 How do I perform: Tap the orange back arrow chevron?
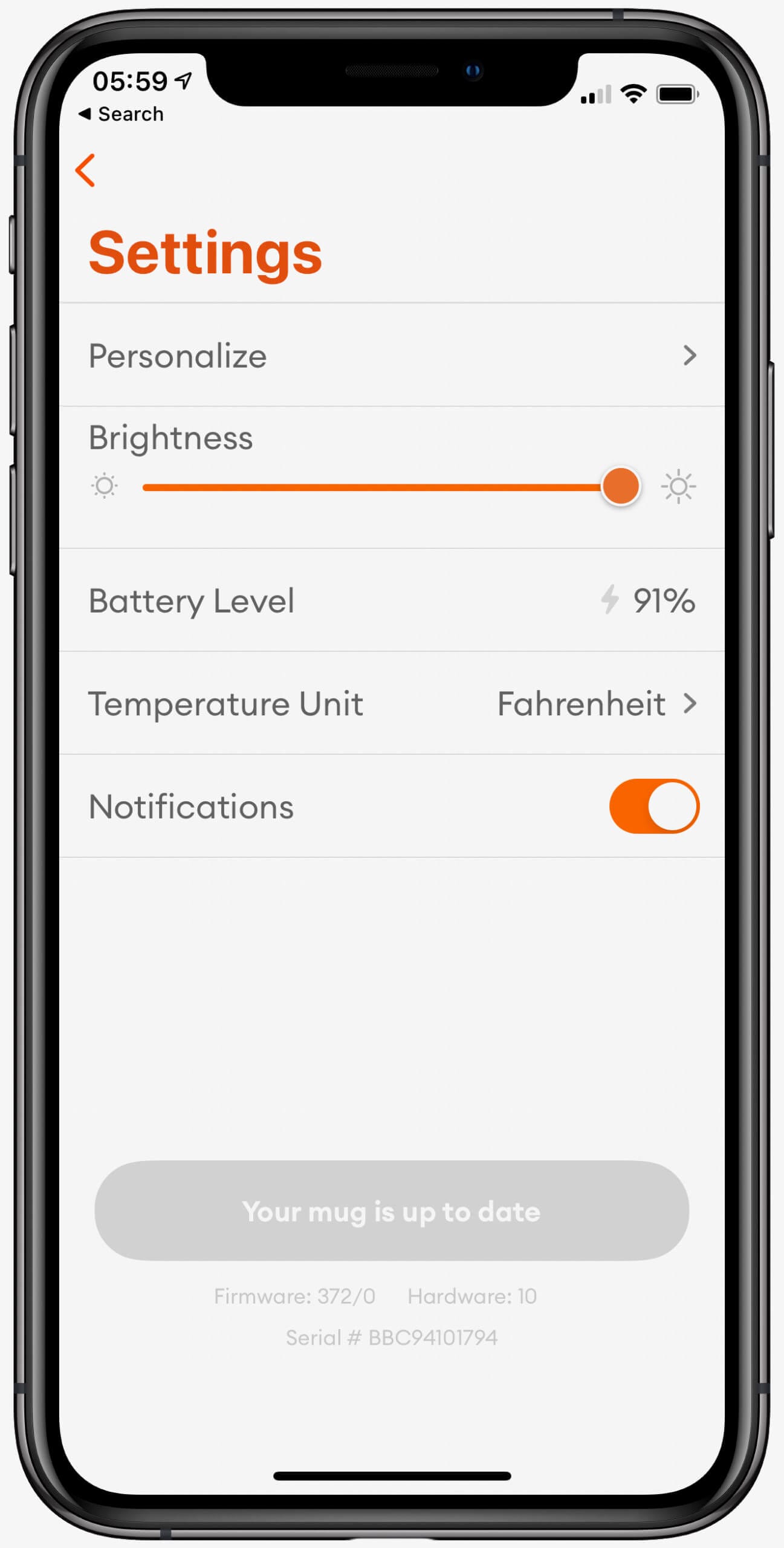click(x=86, y=170)
